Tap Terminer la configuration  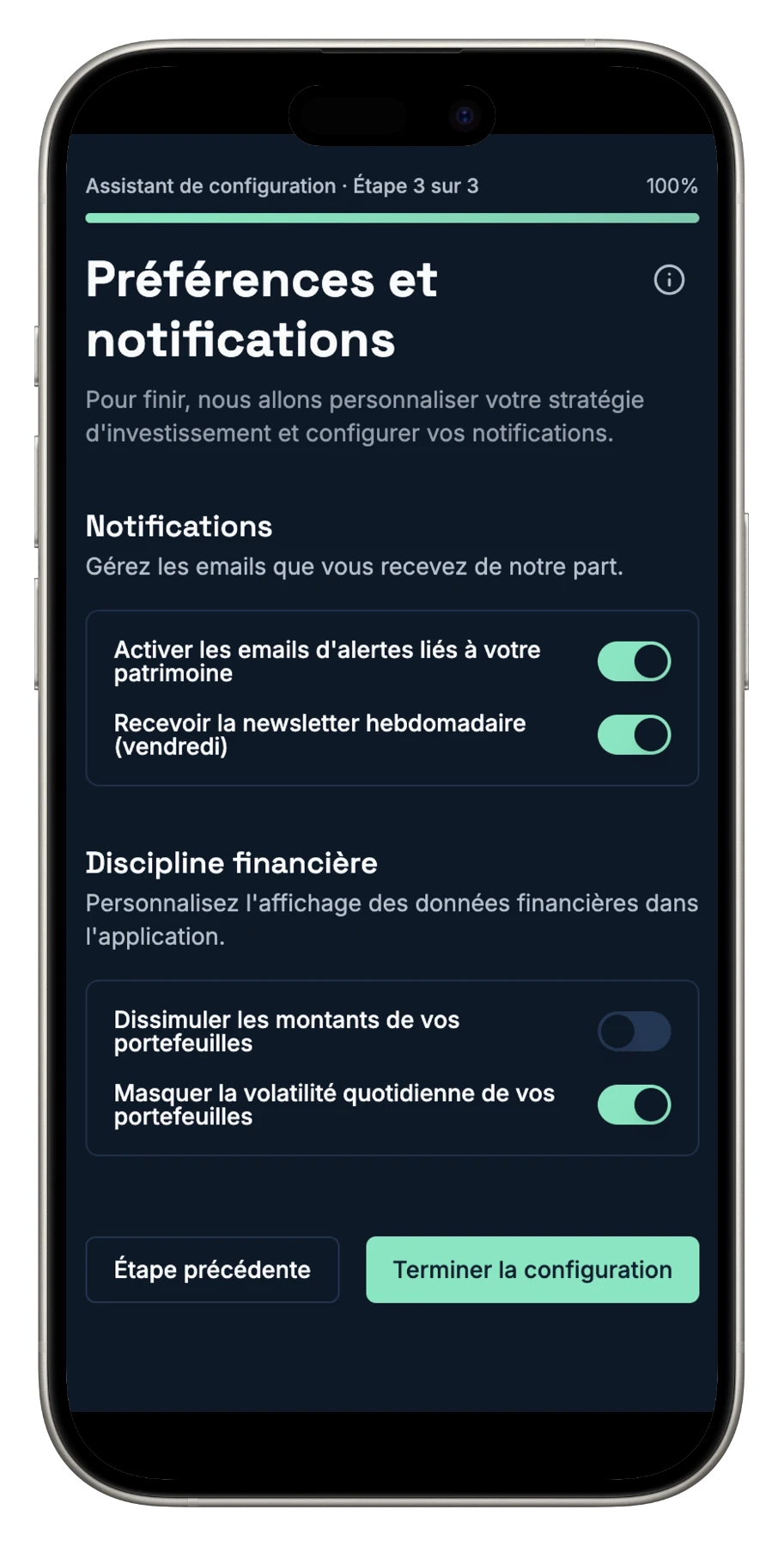click(x=532, y=1269)
